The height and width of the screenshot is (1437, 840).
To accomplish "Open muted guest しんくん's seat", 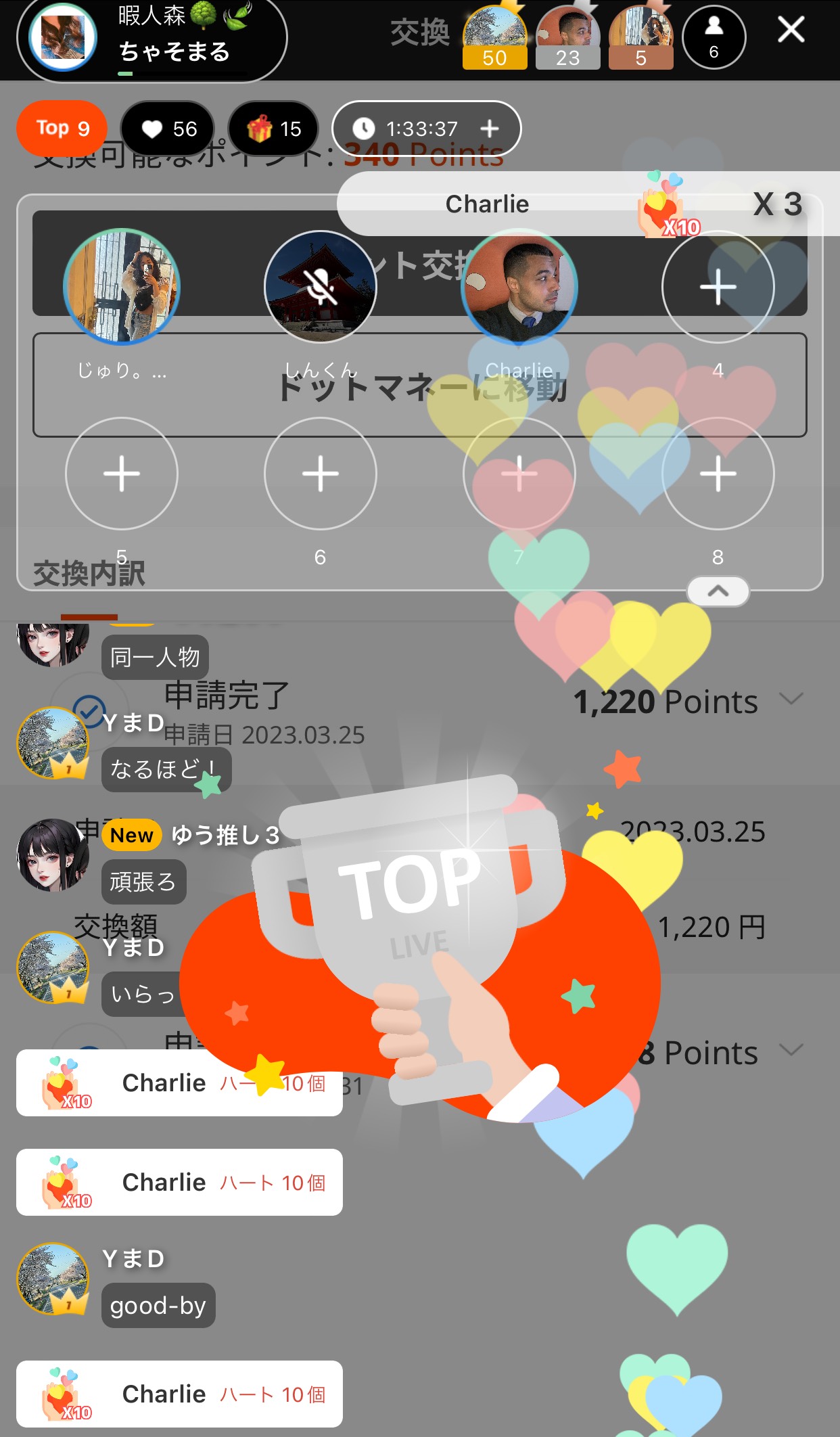I will pos(321,287).
